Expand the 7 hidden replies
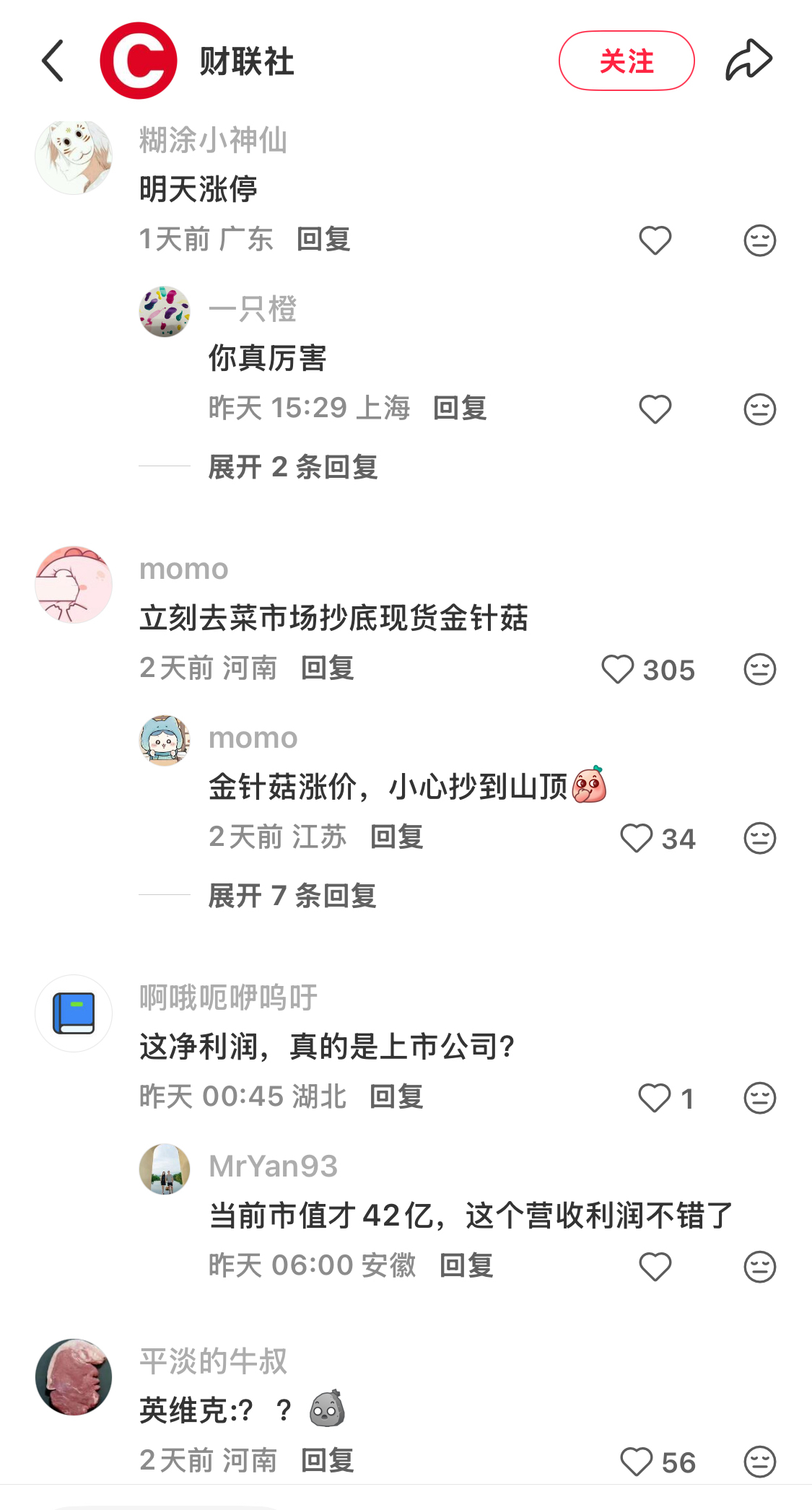Viewport: 812px width, 1510px height. pyautogui.click(x=292, y=896)
